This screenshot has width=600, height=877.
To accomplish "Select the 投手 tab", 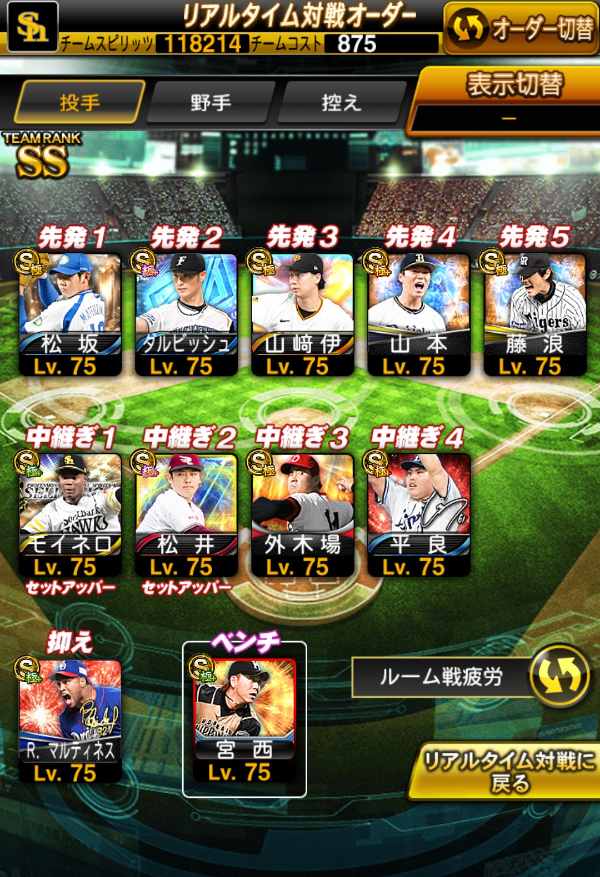I will pyautogui.click(x=79, y=101).
